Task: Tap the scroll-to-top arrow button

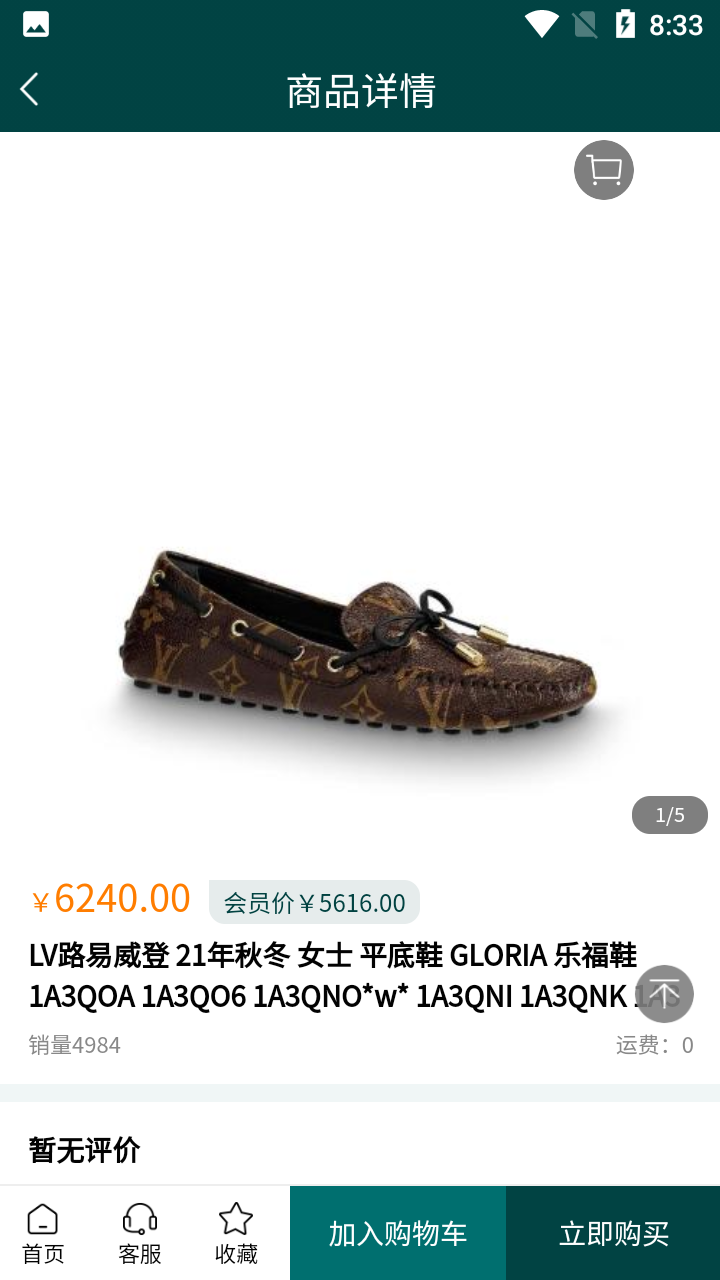Action: (665, 993)
